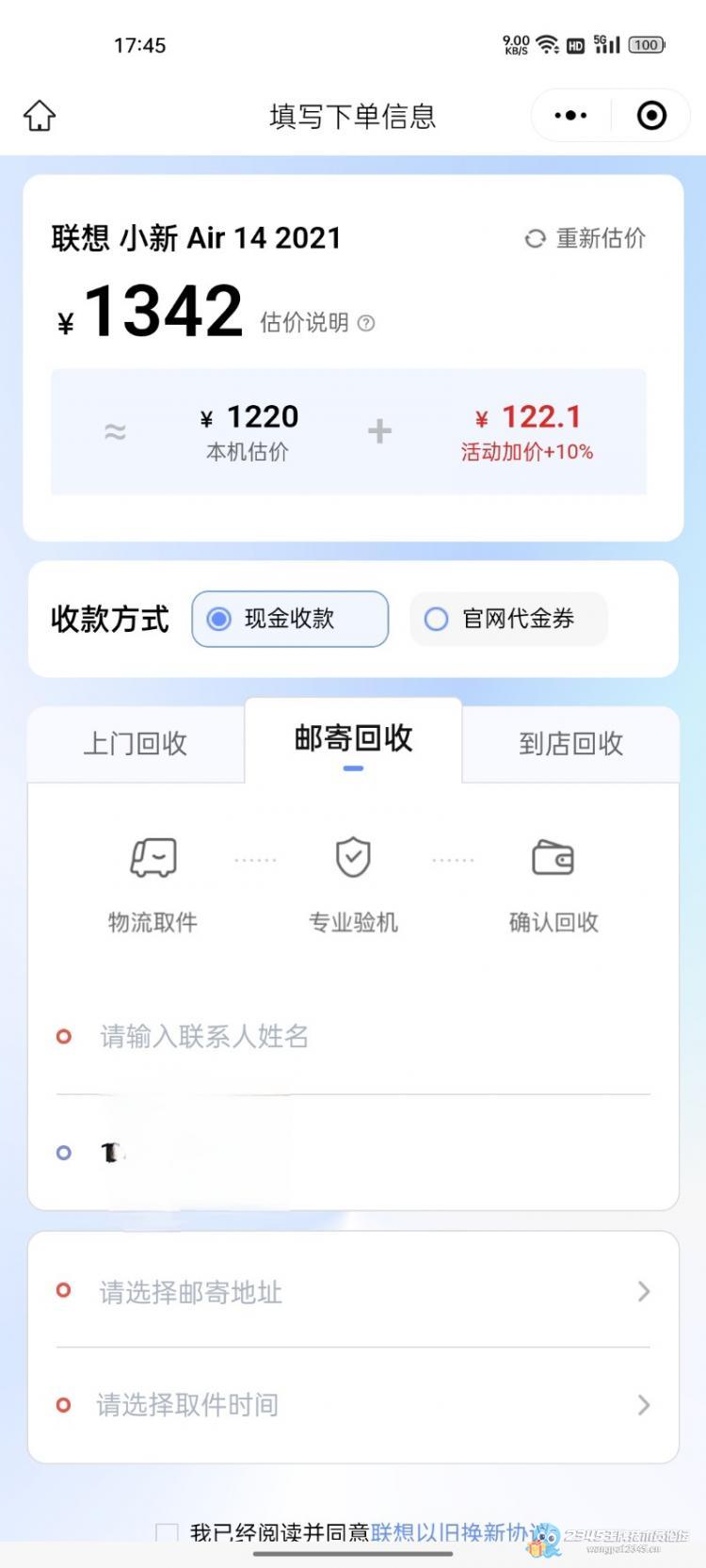This screenshot has width=706, height=1568.
Task: Choose pickup time via 请选择取件时间
Action: point(353,1405)
